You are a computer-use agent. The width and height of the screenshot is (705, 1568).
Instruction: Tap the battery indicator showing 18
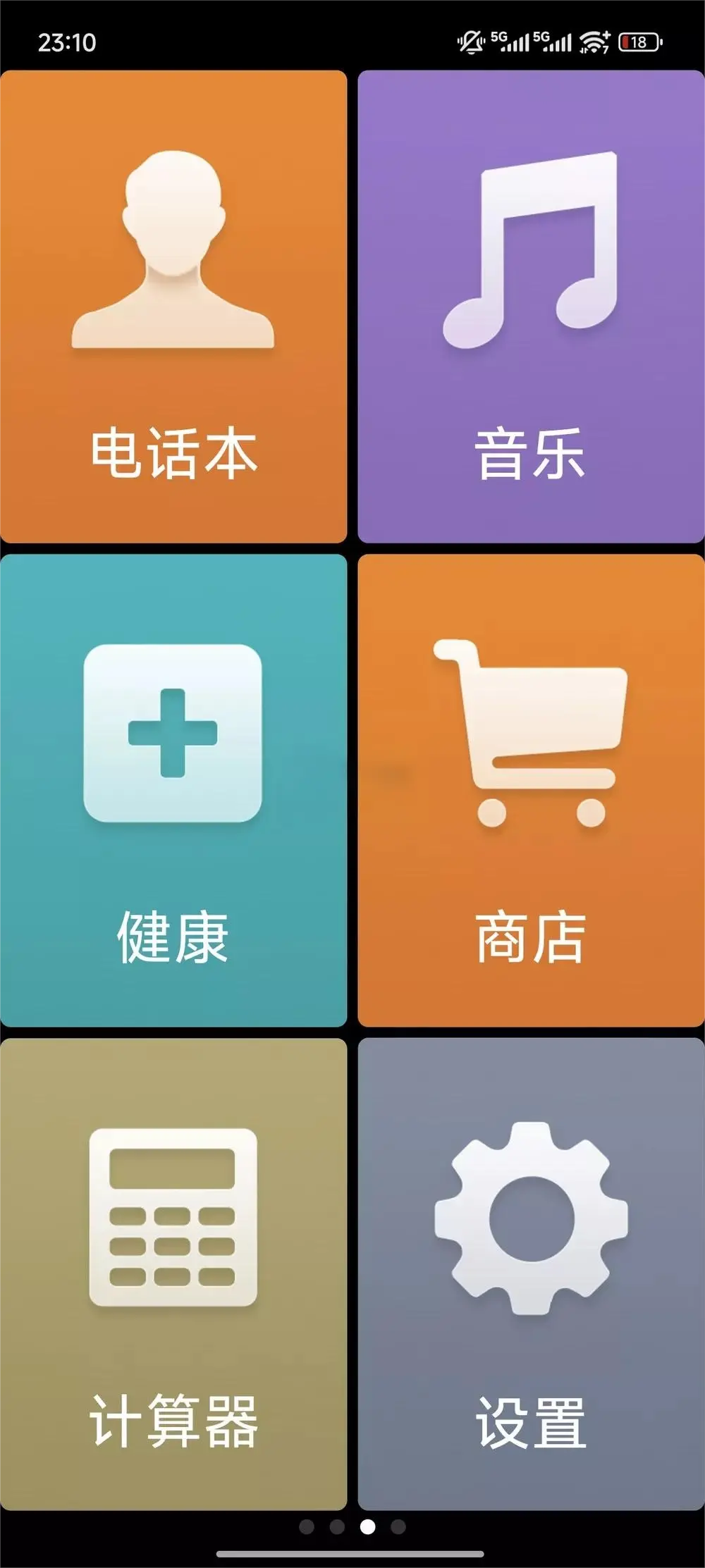click(639, 41)
